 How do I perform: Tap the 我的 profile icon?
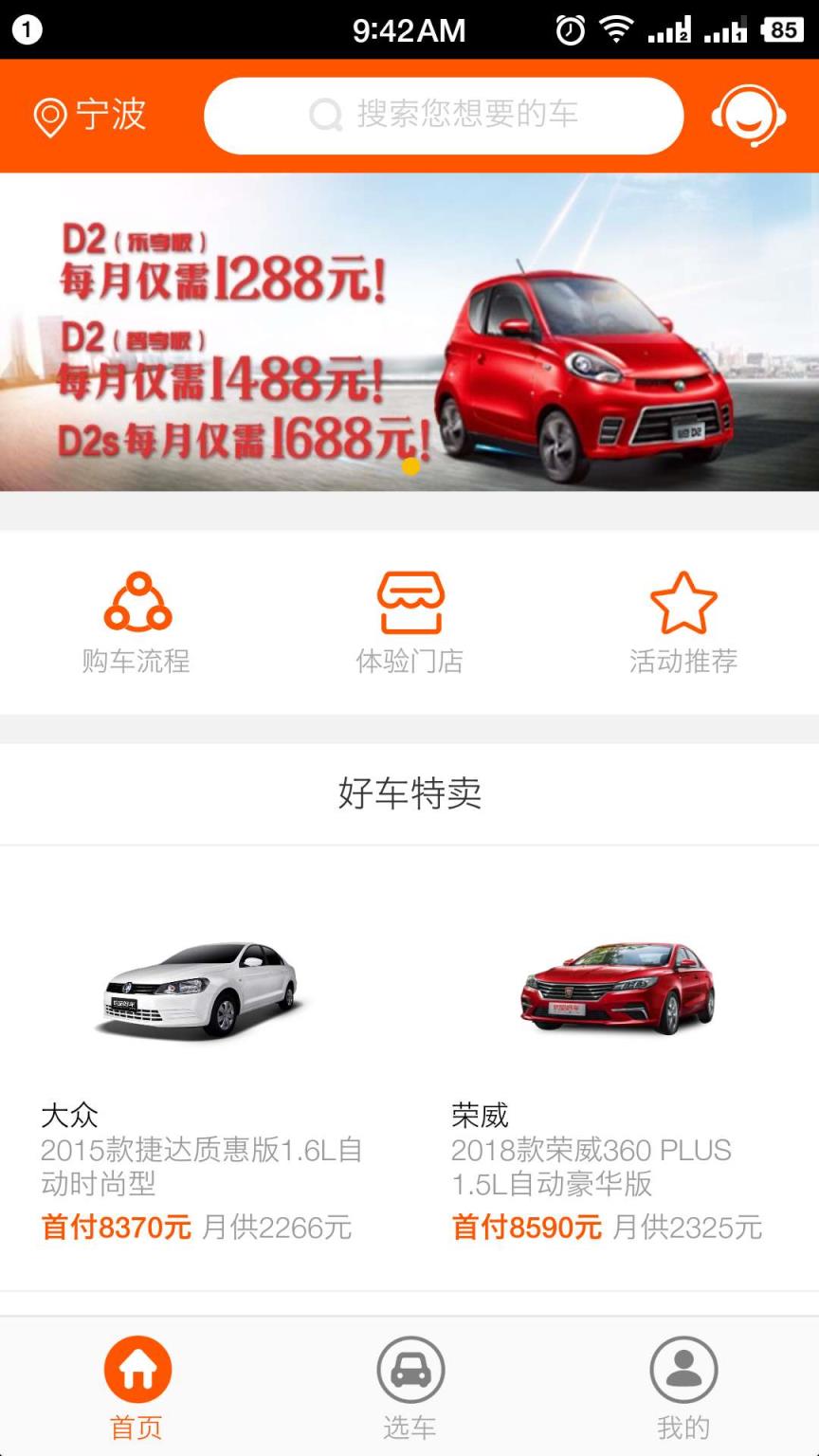click(x=682, y=1371)
